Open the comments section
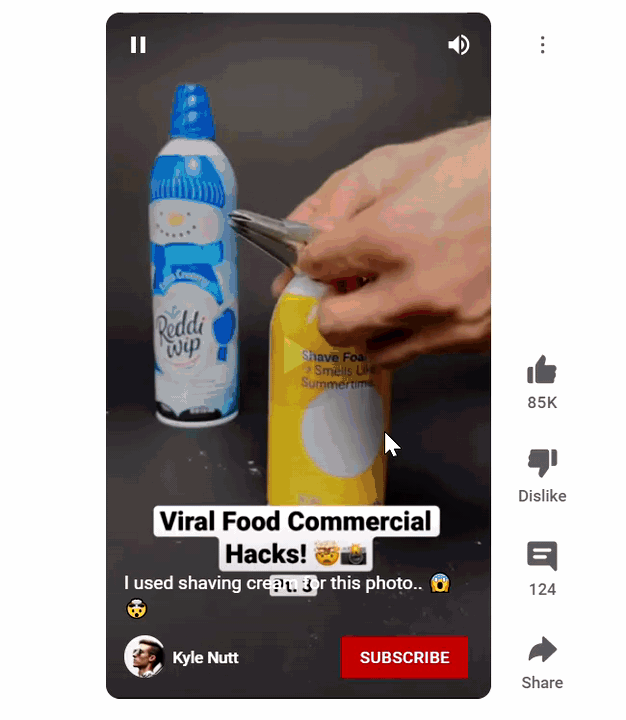This screenshot has width=626, height=720. pos(542,556)
